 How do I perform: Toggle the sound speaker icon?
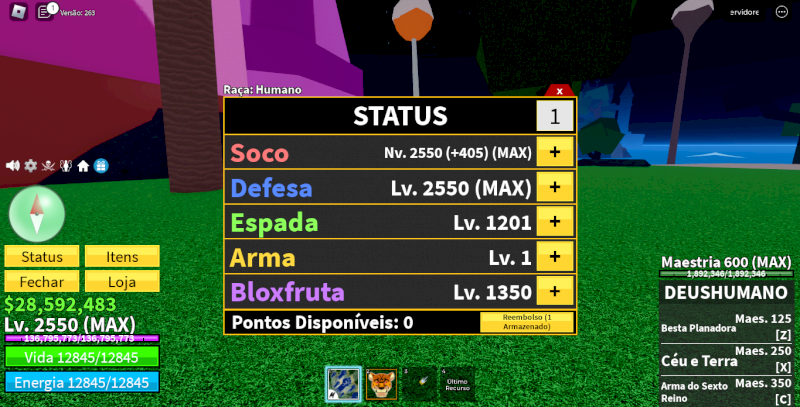click(13, 165)
